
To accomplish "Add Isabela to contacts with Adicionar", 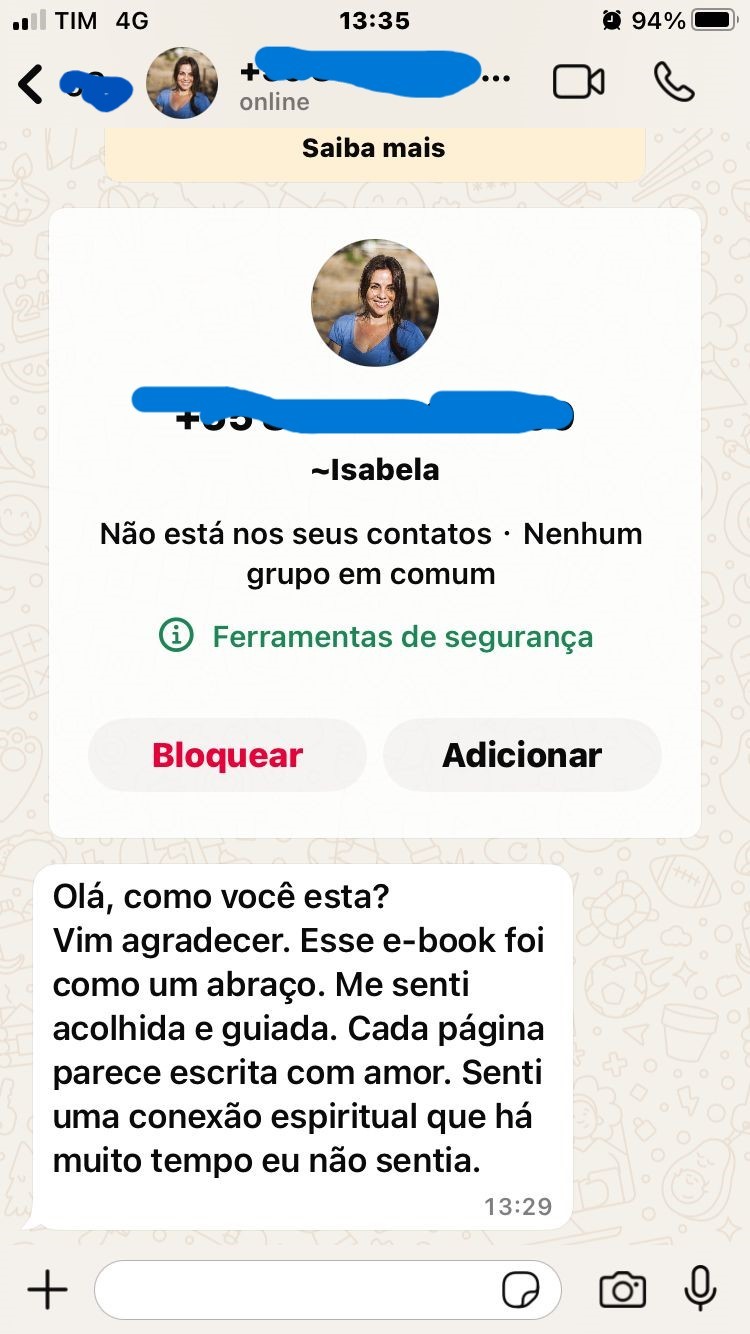I will pyautogui.click(x=522, y=755).
